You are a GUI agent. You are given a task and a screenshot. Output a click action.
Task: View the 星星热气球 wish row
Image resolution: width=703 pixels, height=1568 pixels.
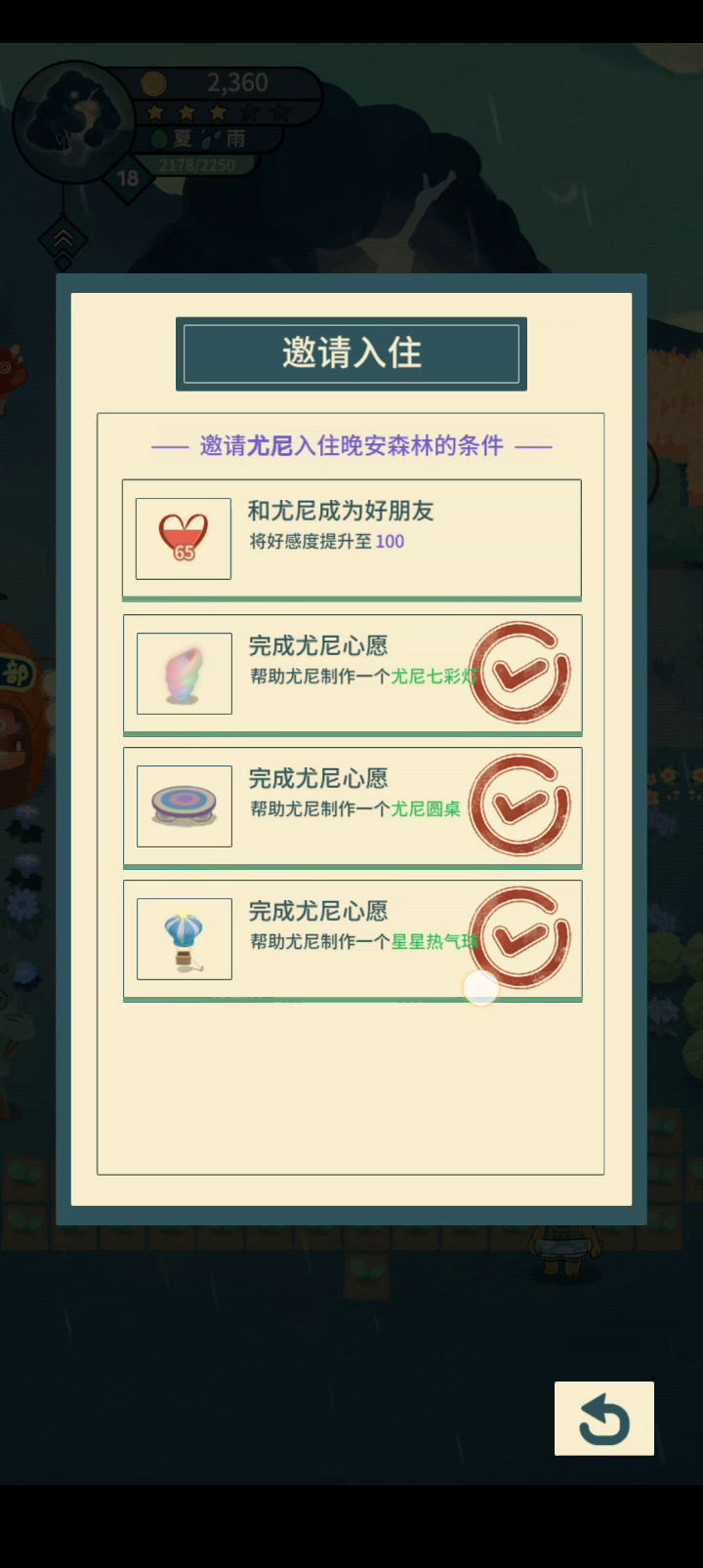(x=351, y=939)
